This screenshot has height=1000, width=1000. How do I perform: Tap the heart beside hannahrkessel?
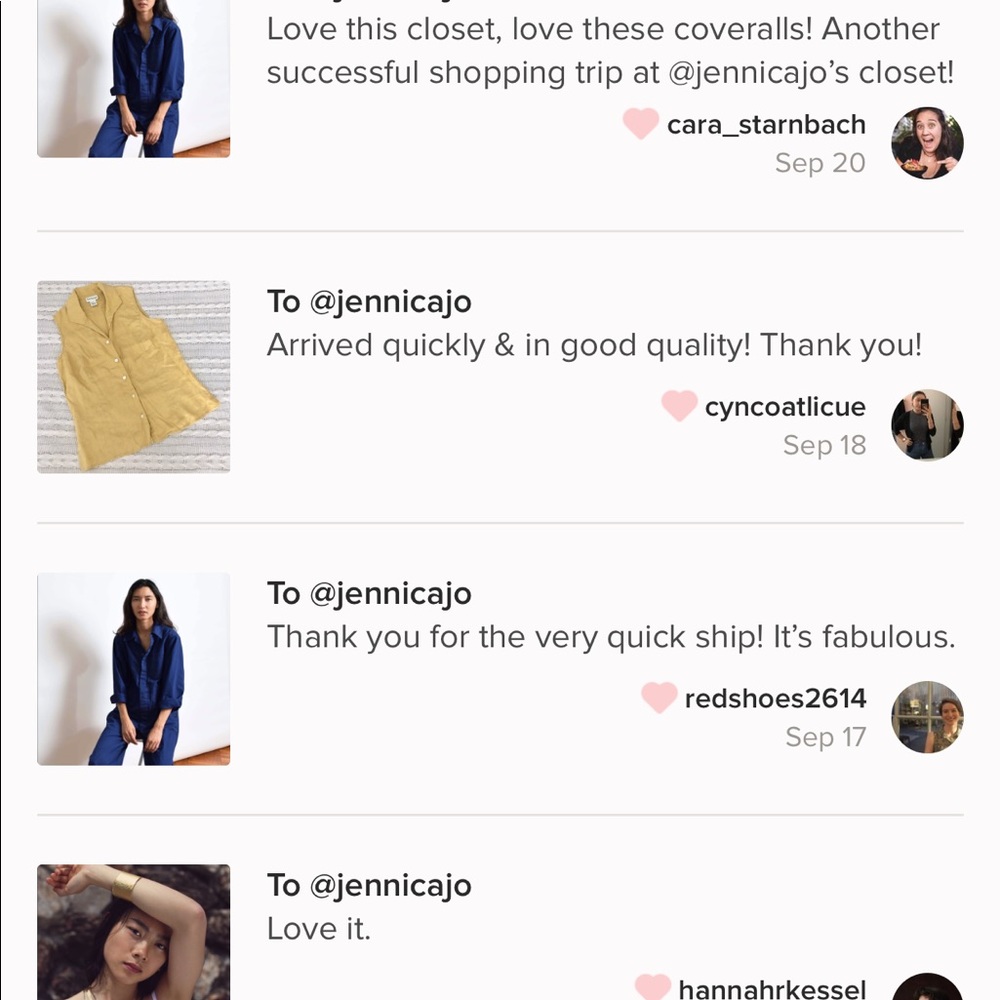tap(653, 988)
